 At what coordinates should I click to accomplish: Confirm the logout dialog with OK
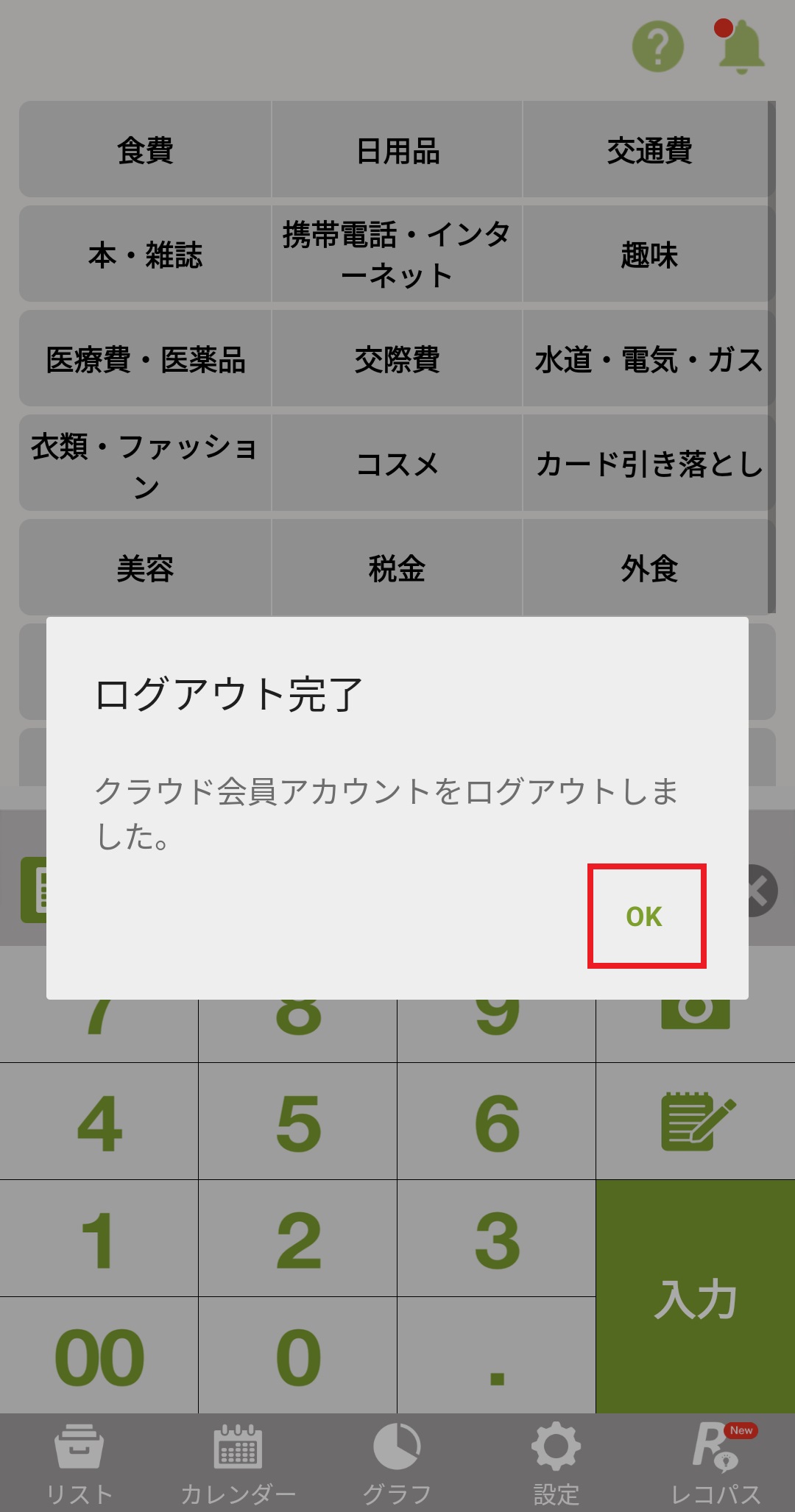[x=646, y=916]
